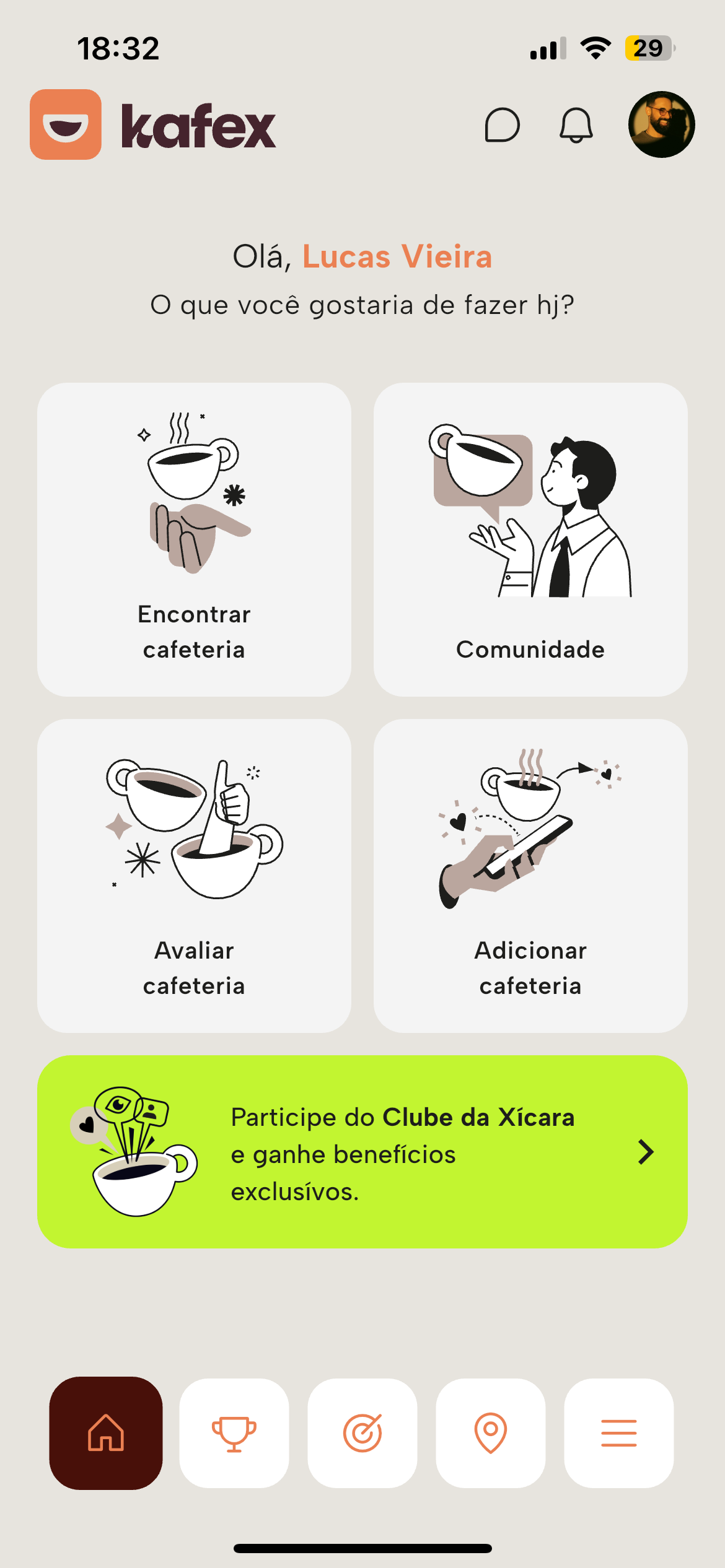The height and width of the screenshot is (1568, 725).
Task: Select the Home tab in bottom navigation
Action: tap(105, 1432)
